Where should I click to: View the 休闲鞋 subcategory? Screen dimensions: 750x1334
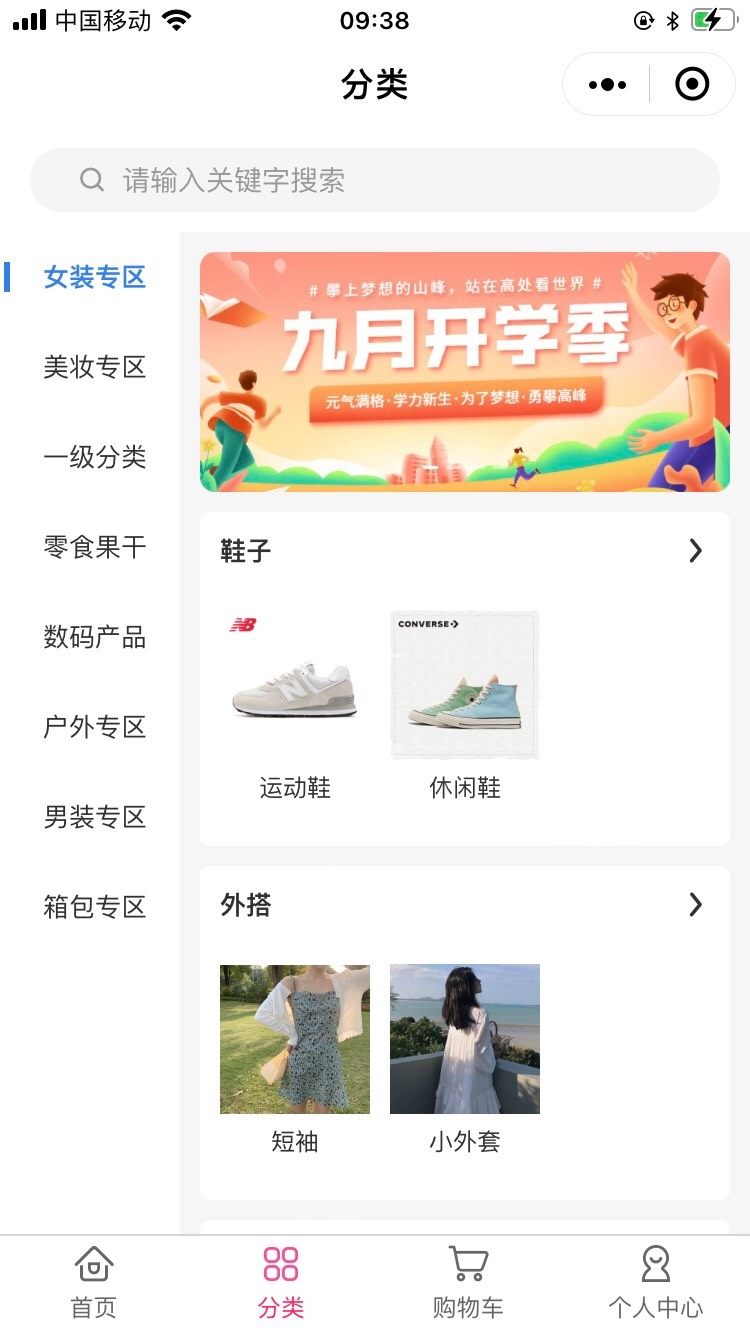pyautogui.click(x=465, y=700)
